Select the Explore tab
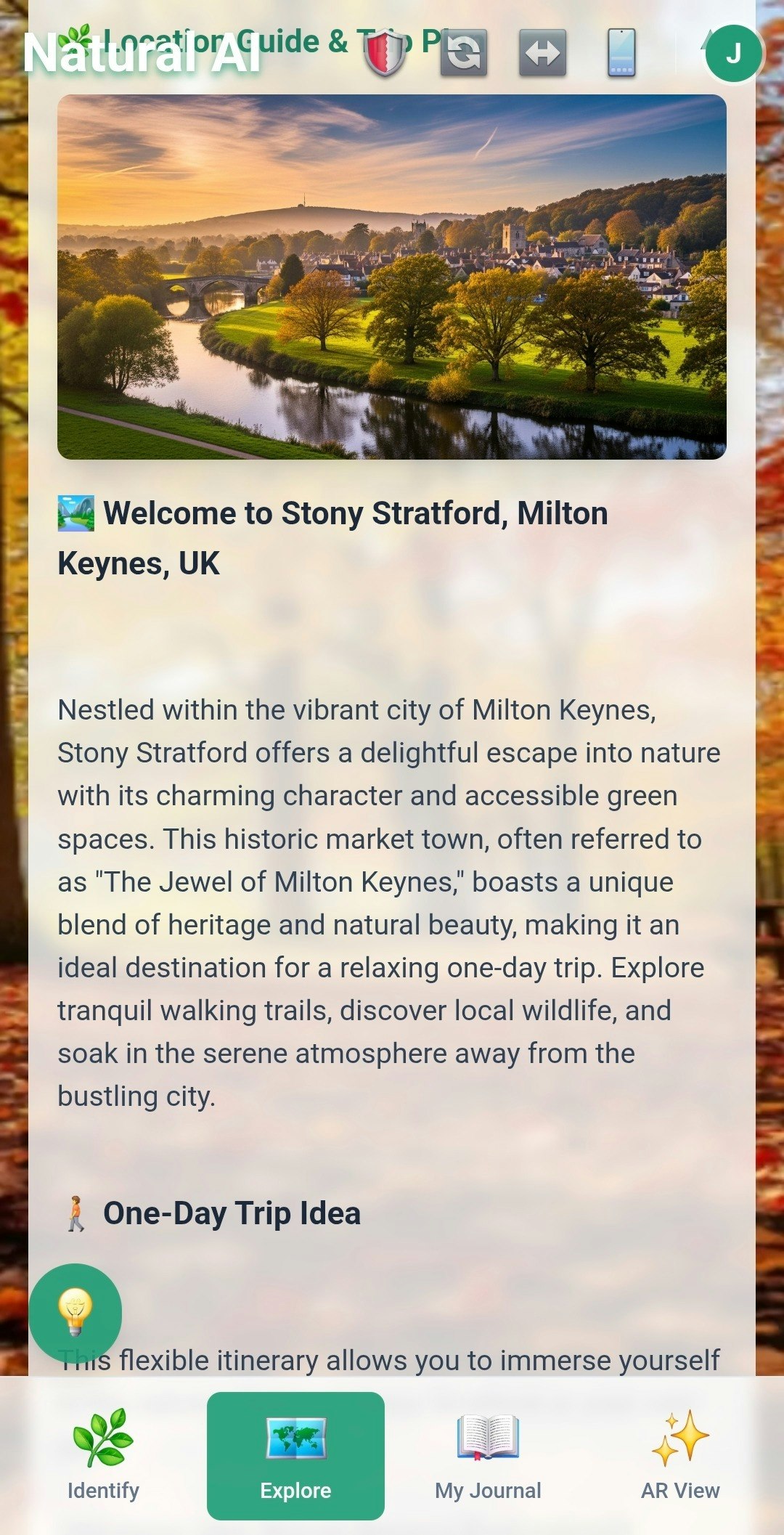 pyautogui.click(x=295, y=1455)
